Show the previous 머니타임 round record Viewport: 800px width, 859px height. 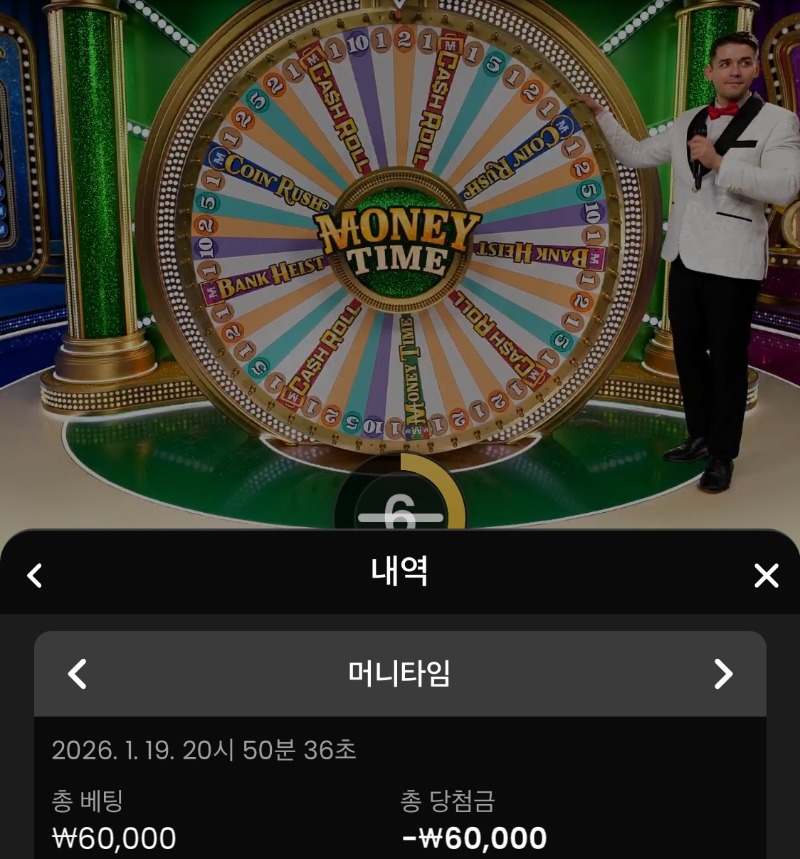[x=77, y=674]
